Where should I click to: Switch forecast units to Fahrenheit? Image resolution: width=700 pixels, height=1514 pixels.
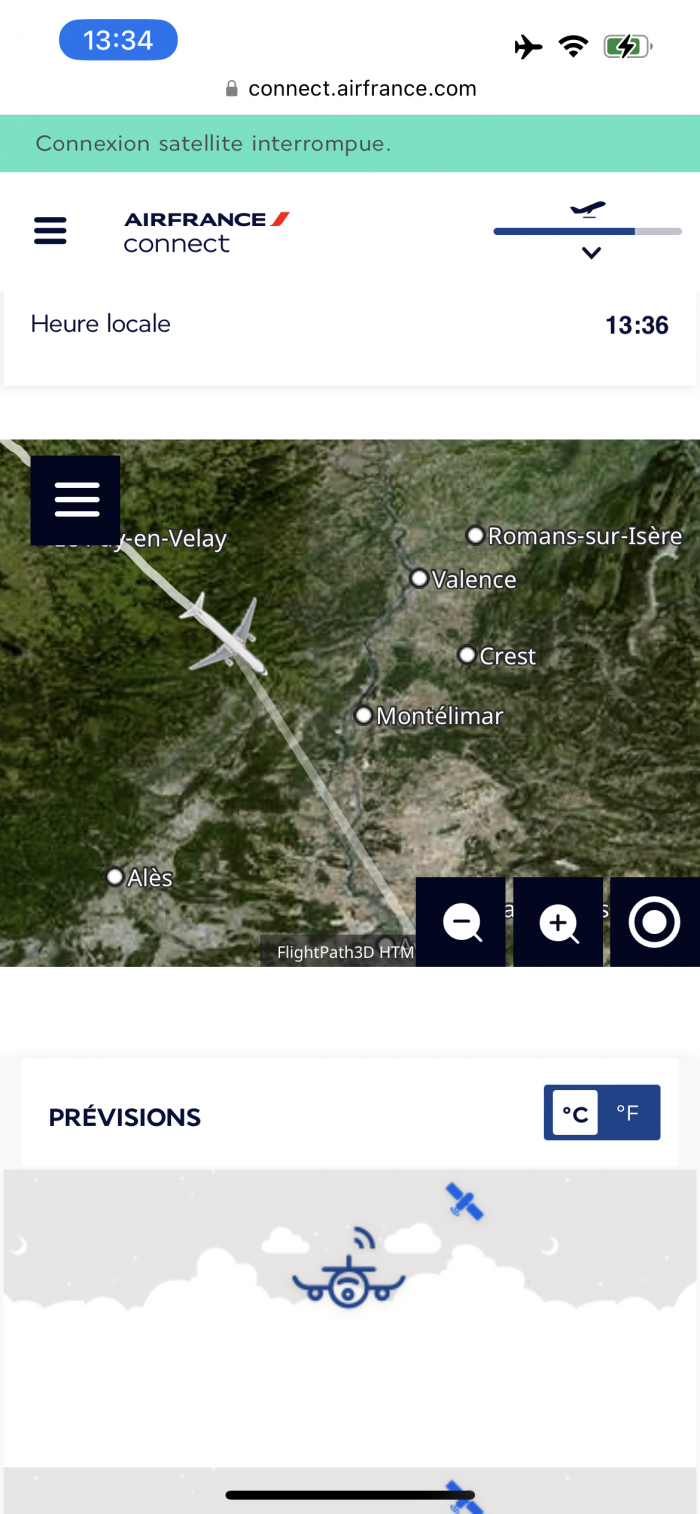[627, 1112]
